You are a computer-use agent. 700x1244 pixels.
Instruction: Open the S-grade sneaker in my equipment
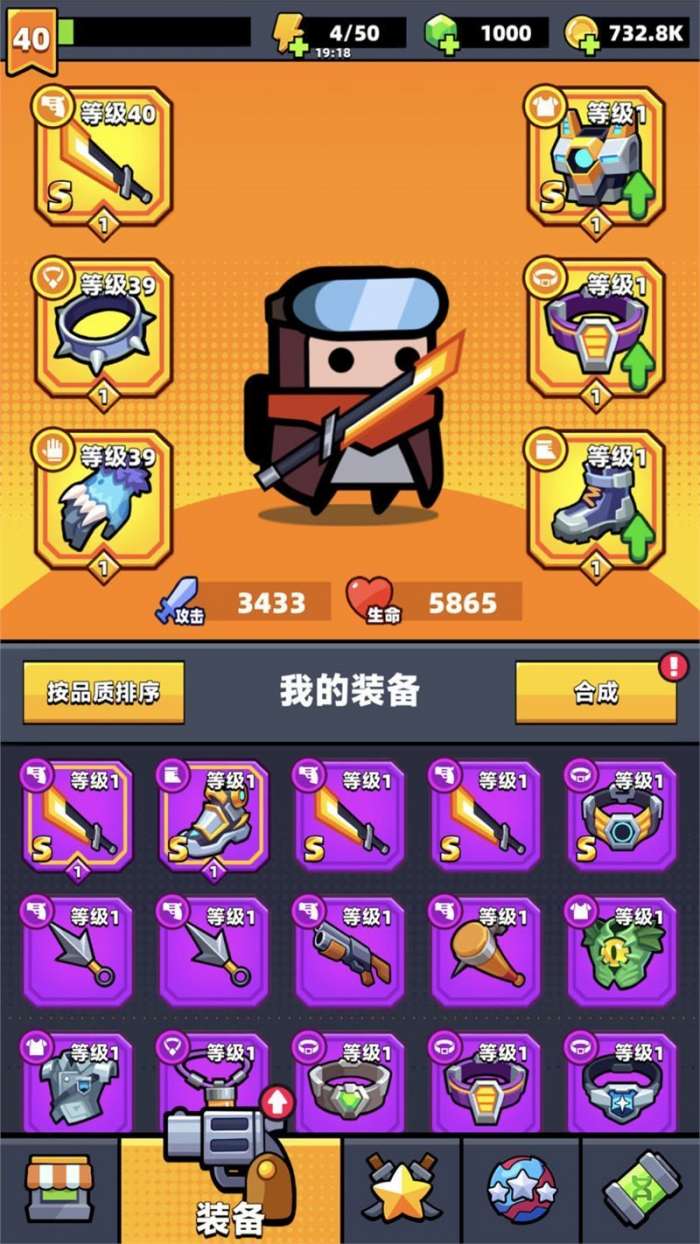point(213,815)
